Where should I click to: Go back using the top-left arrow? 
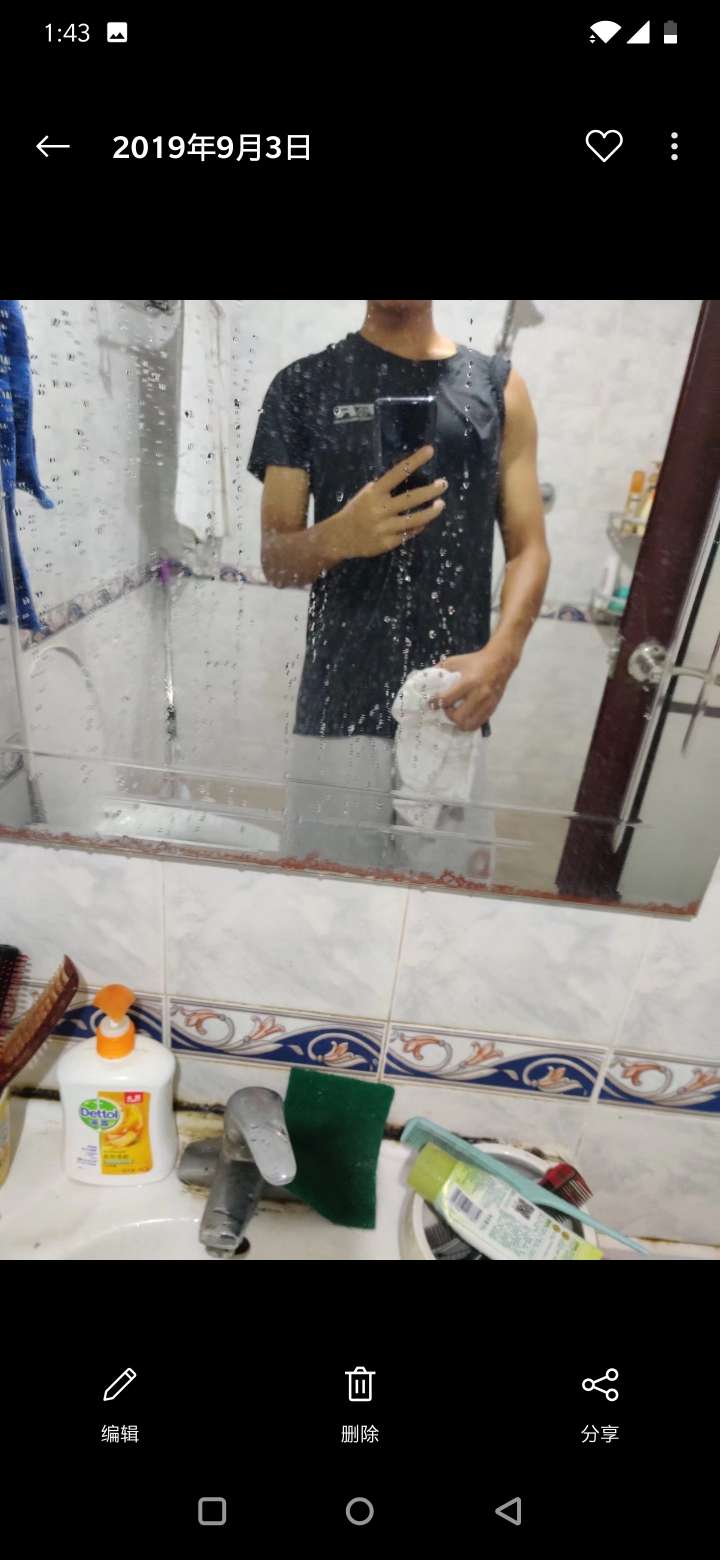coord(53,147)
